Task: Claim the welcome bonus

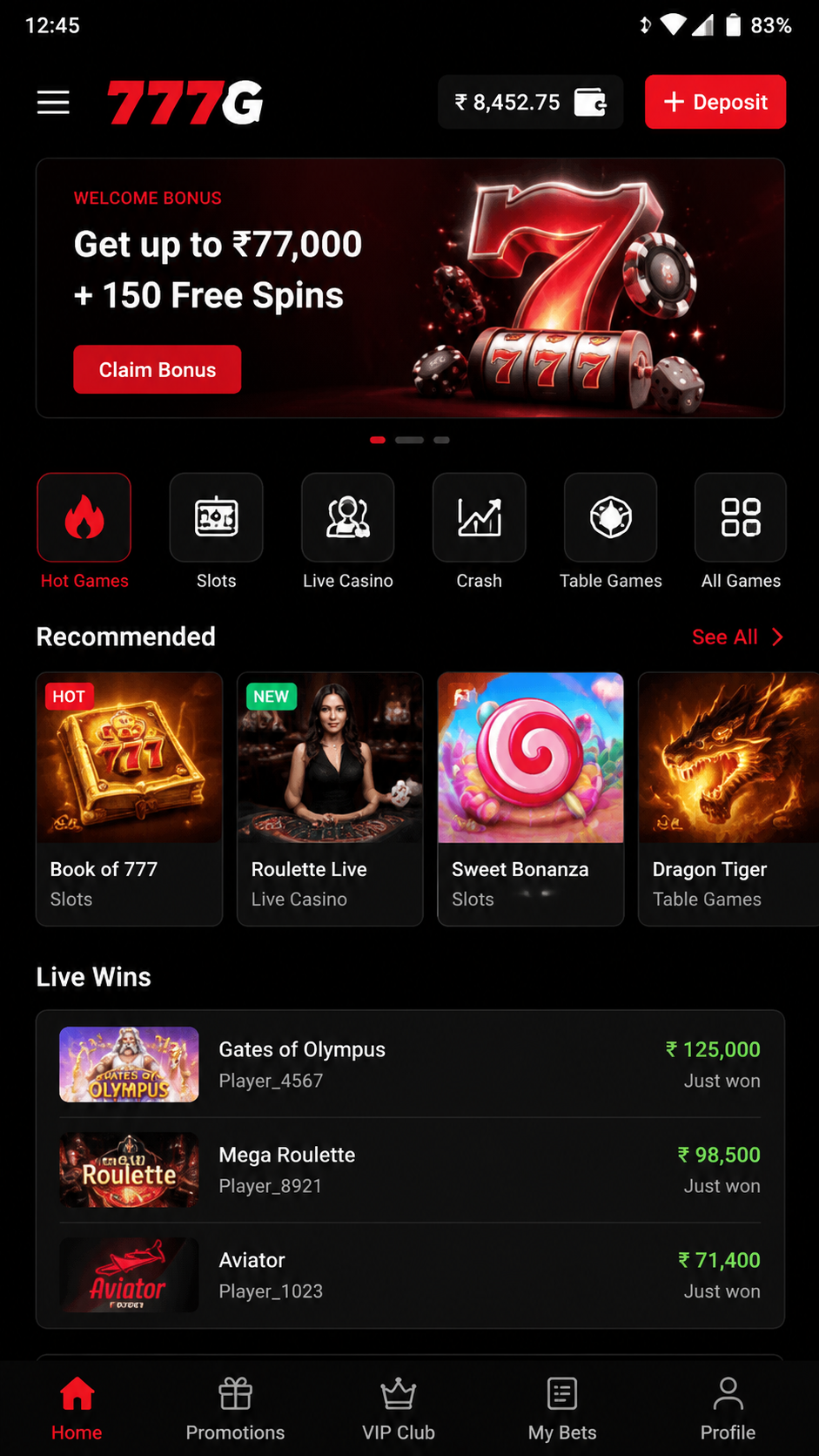Action: (158, 369)
